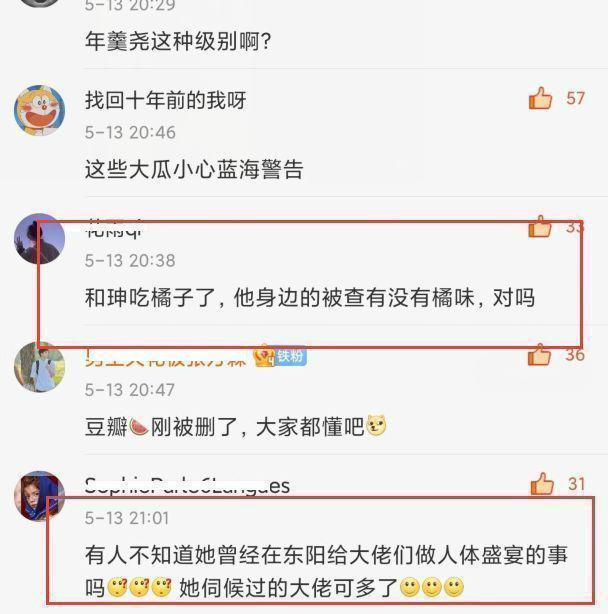608x614 pixels.
Task: Like the comment about 豆瓣刚被删了
Action: (541, 355)
